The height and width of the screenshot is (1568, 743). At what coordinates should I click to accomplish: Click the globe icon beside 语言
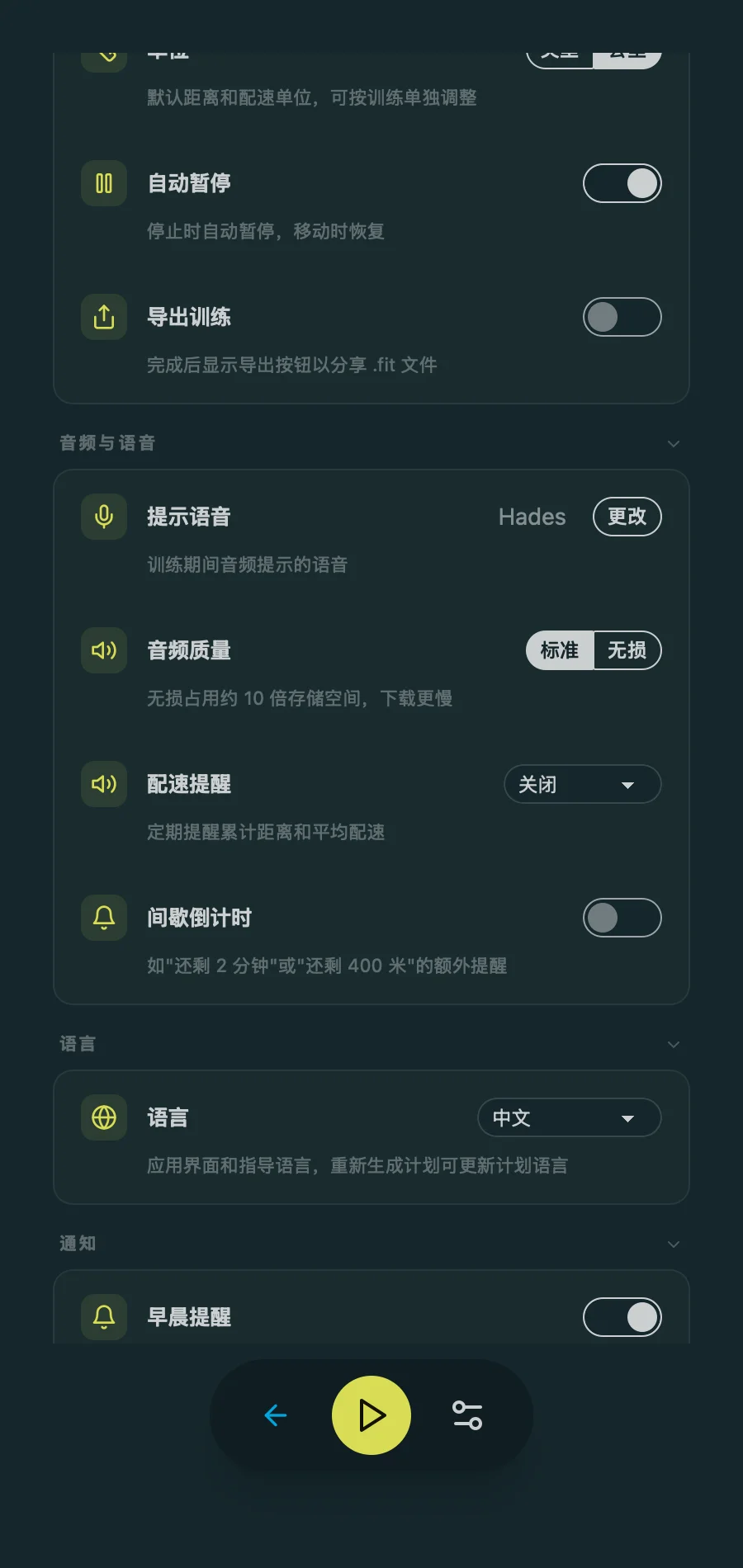(103, 1117)
